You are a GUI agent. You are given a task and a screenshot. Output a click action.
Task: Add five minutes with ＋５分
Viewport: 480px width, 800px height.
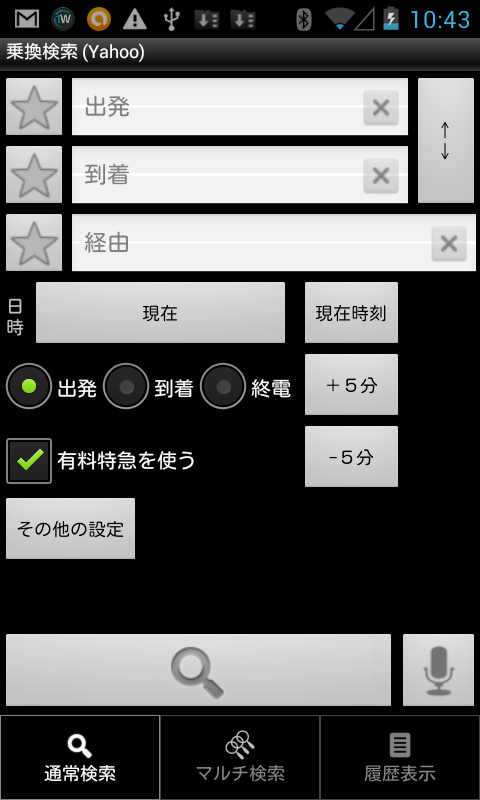tap(351, 385)
